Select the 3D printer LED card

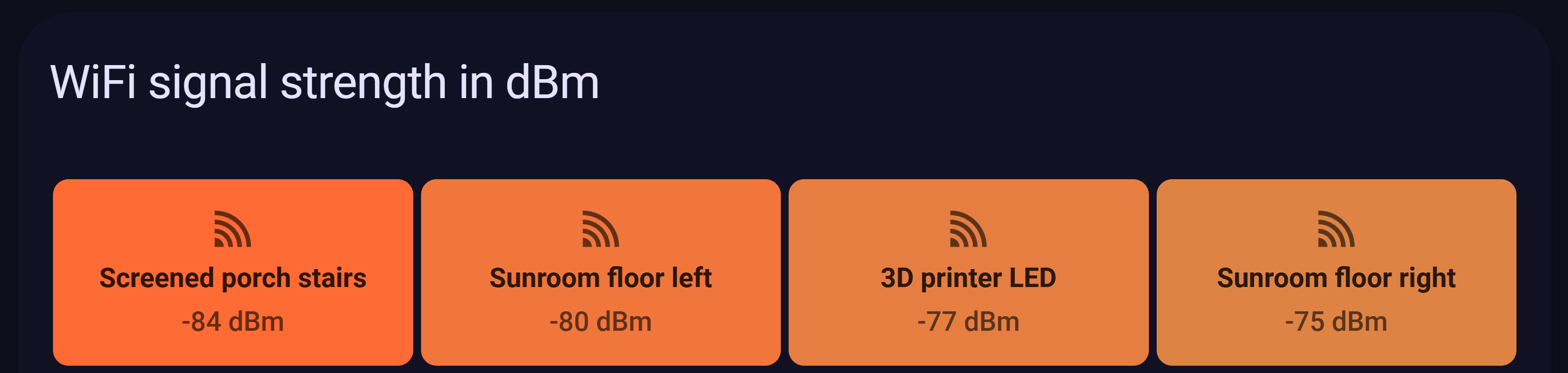[968, 272]
